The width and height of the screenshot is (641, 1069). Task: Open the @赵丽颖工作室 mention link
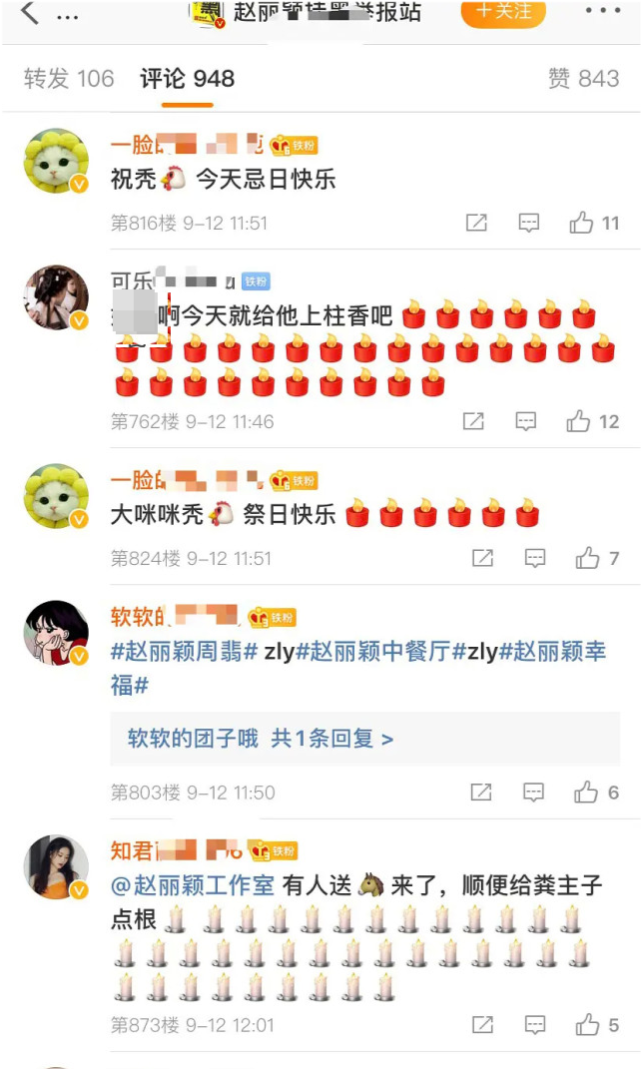tap(192, 886)
